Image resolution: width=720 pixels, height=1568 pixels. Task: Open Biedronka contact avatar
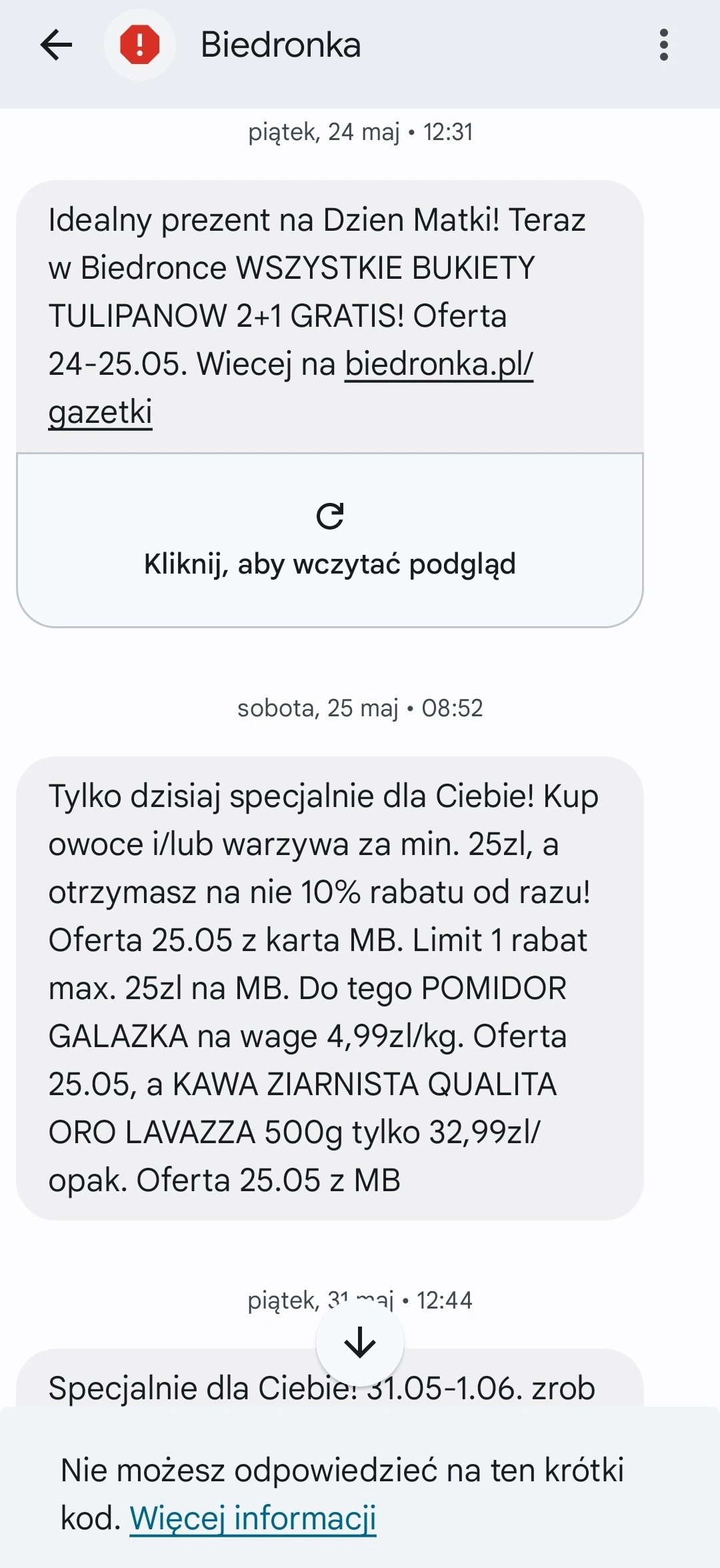[139, 45]
